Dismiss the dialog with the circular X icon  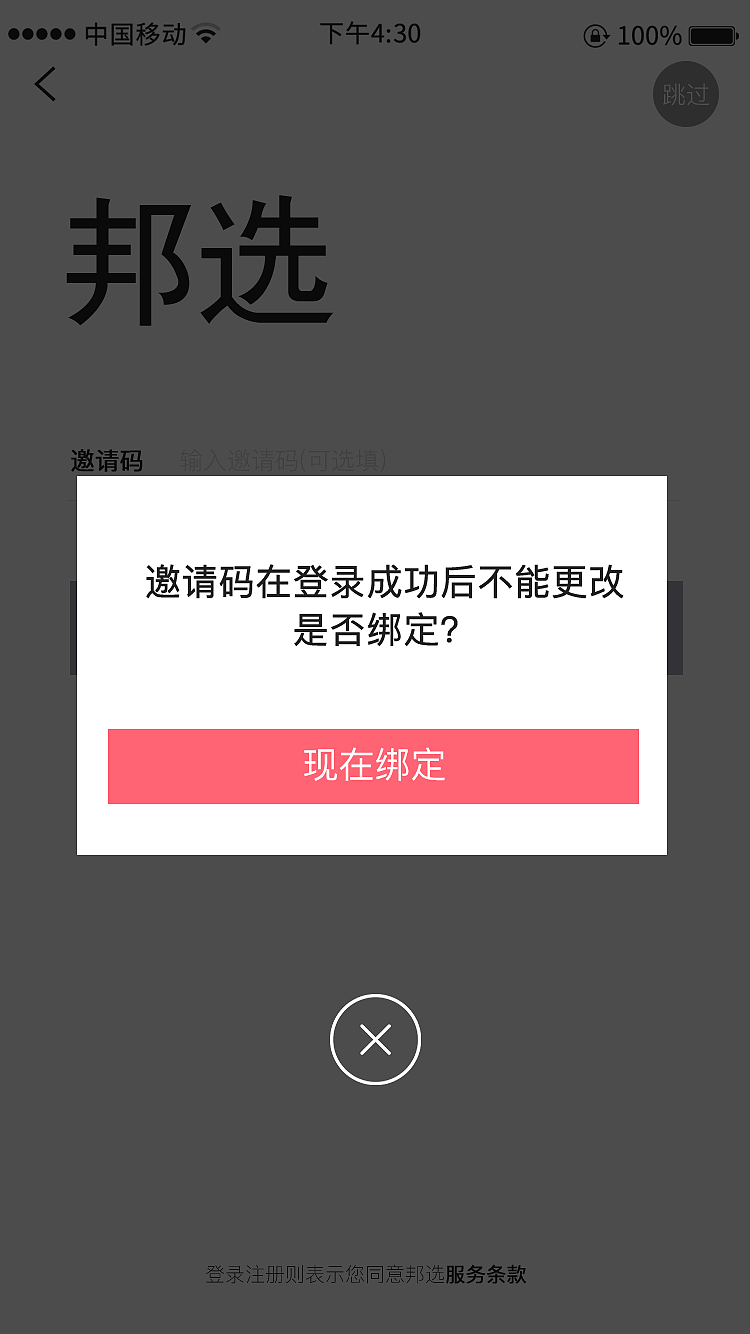coord(375,1038)
